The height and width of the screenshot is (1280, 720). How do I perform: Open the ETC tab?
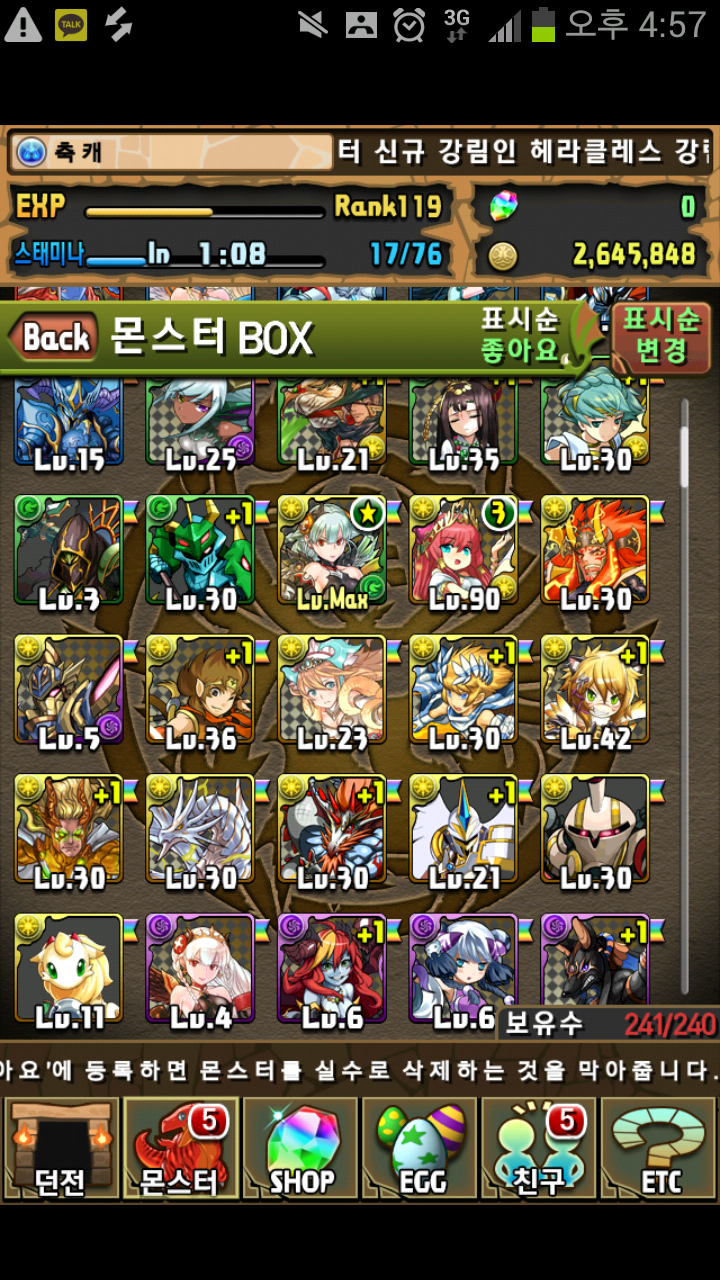click(660, 1149)
